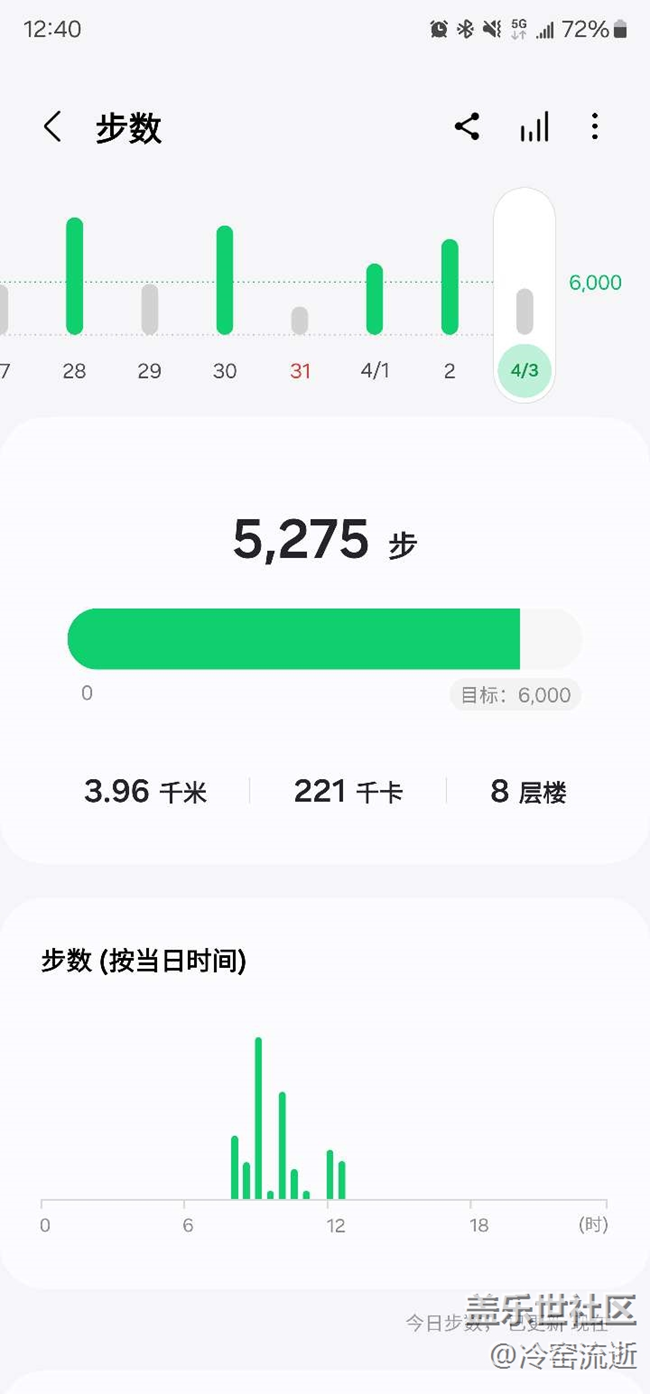The height and width of the screenshot is (1394, 650).
Task: Select the bar for day 2
Action: coord(450,287)
